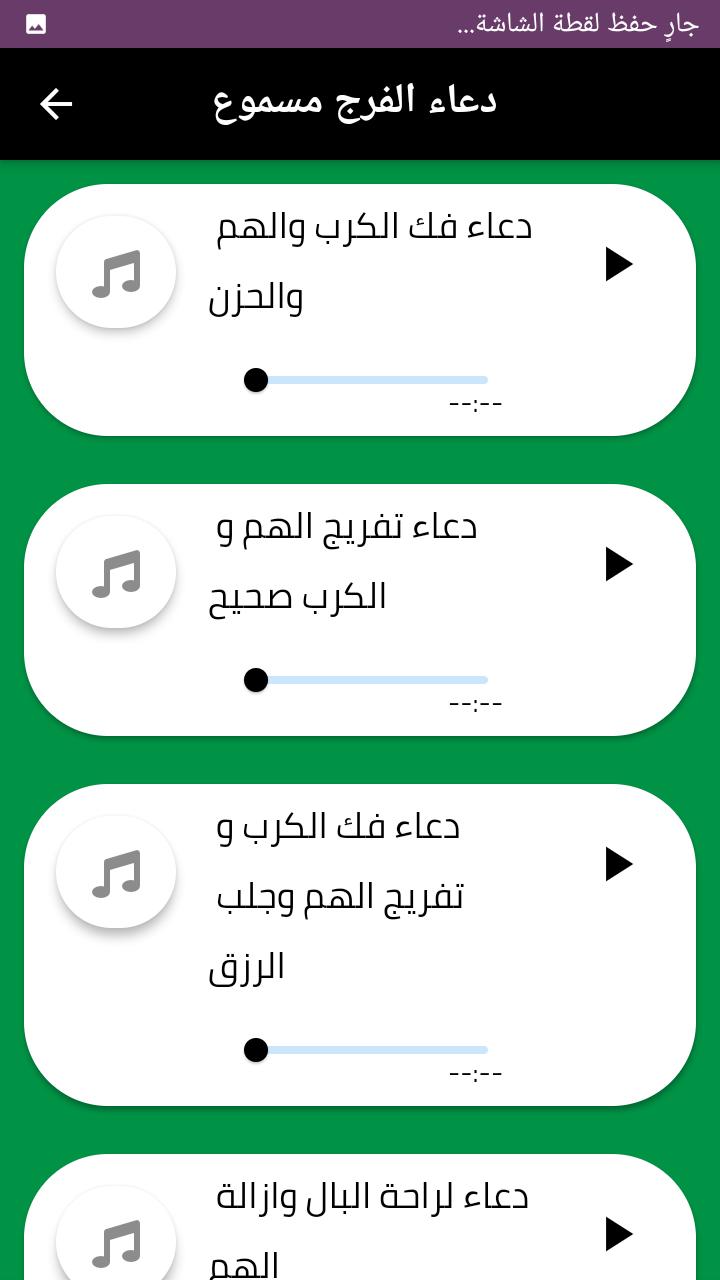Play دعاء فك الكرب و تفريج الهم وجلب الرزق
Screen dimensions: 720x1280
618,864
